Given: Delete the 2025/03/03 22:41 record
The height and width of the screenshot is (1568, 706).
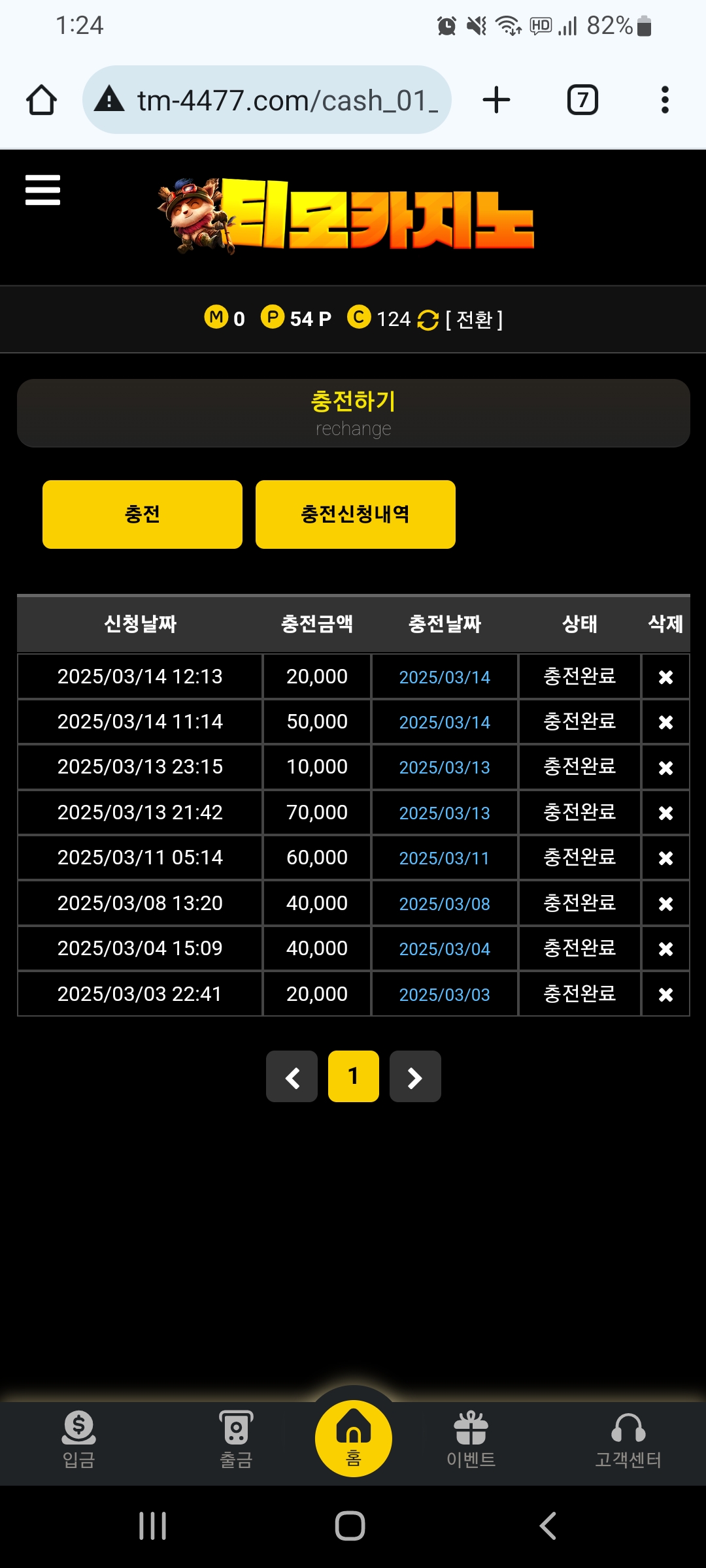Looking at the screenshot, I should pyautogui.click(x=665, y=994).
